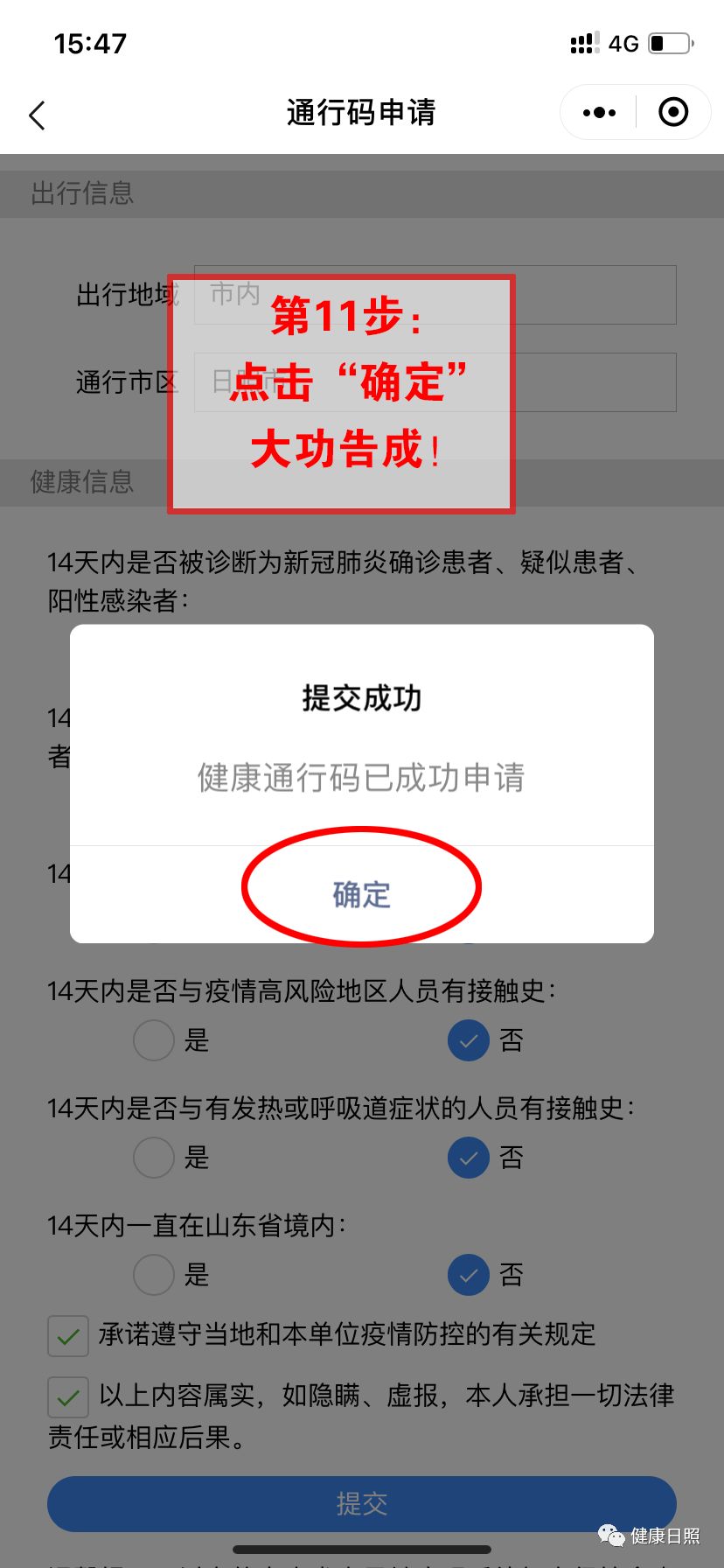This screenshot has width=724, height=1568.
Task: Close the mini program with the circle icon
Action: point(673,113)
